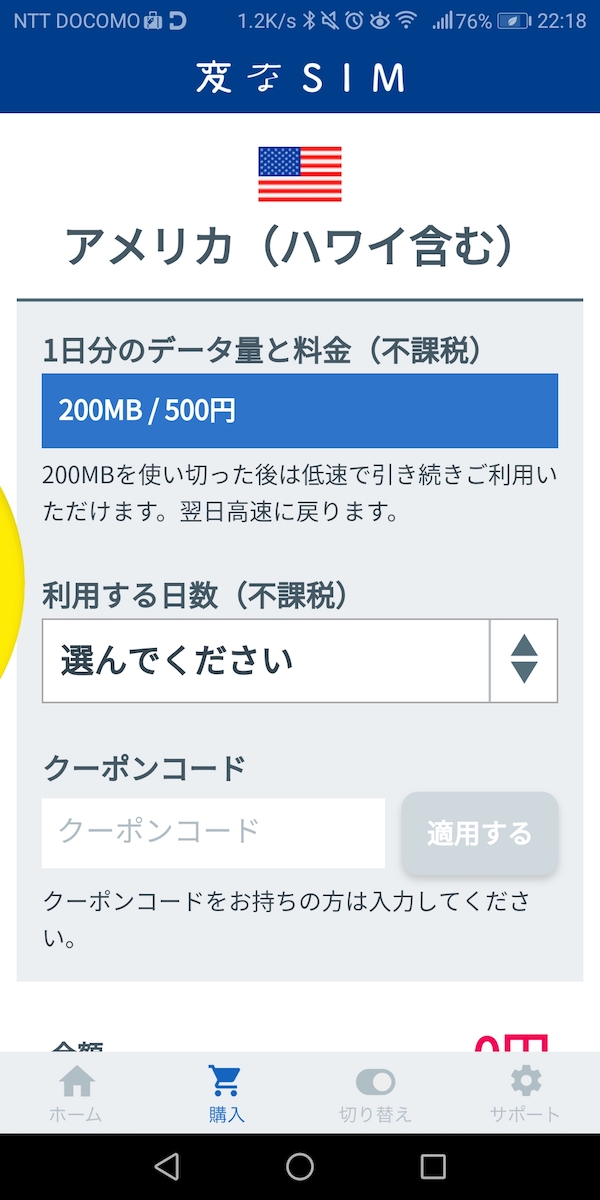This screenshot has height=1200, width=600.
Task: Open the 切り替え tab
Action: [375, 1093]
